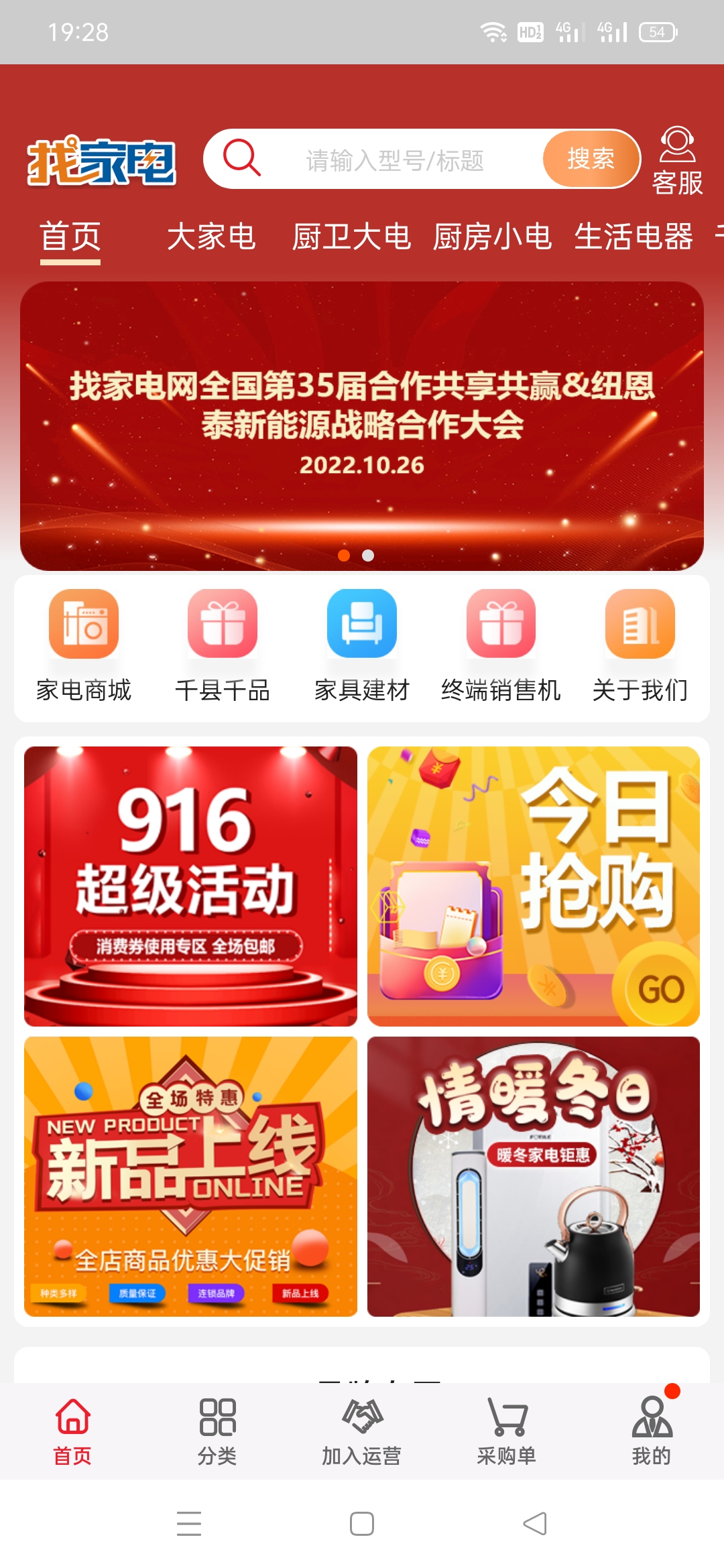724x1568 pixels.
Task: Switch to the 厨卫大电 tab
Action: [351, 237]
